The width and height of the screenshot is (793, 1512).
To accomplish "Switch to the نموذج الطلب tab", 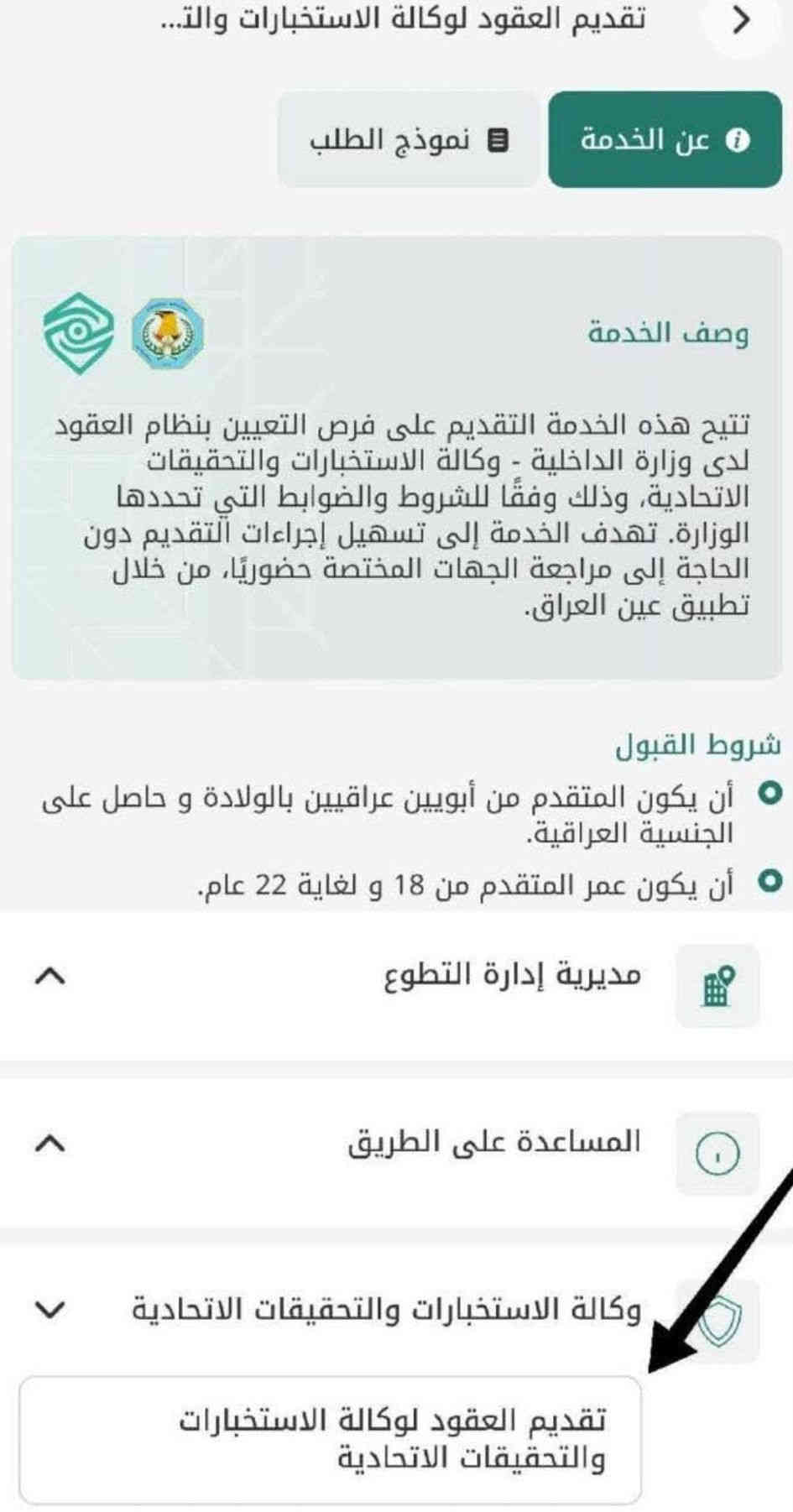I will point(409,140).
